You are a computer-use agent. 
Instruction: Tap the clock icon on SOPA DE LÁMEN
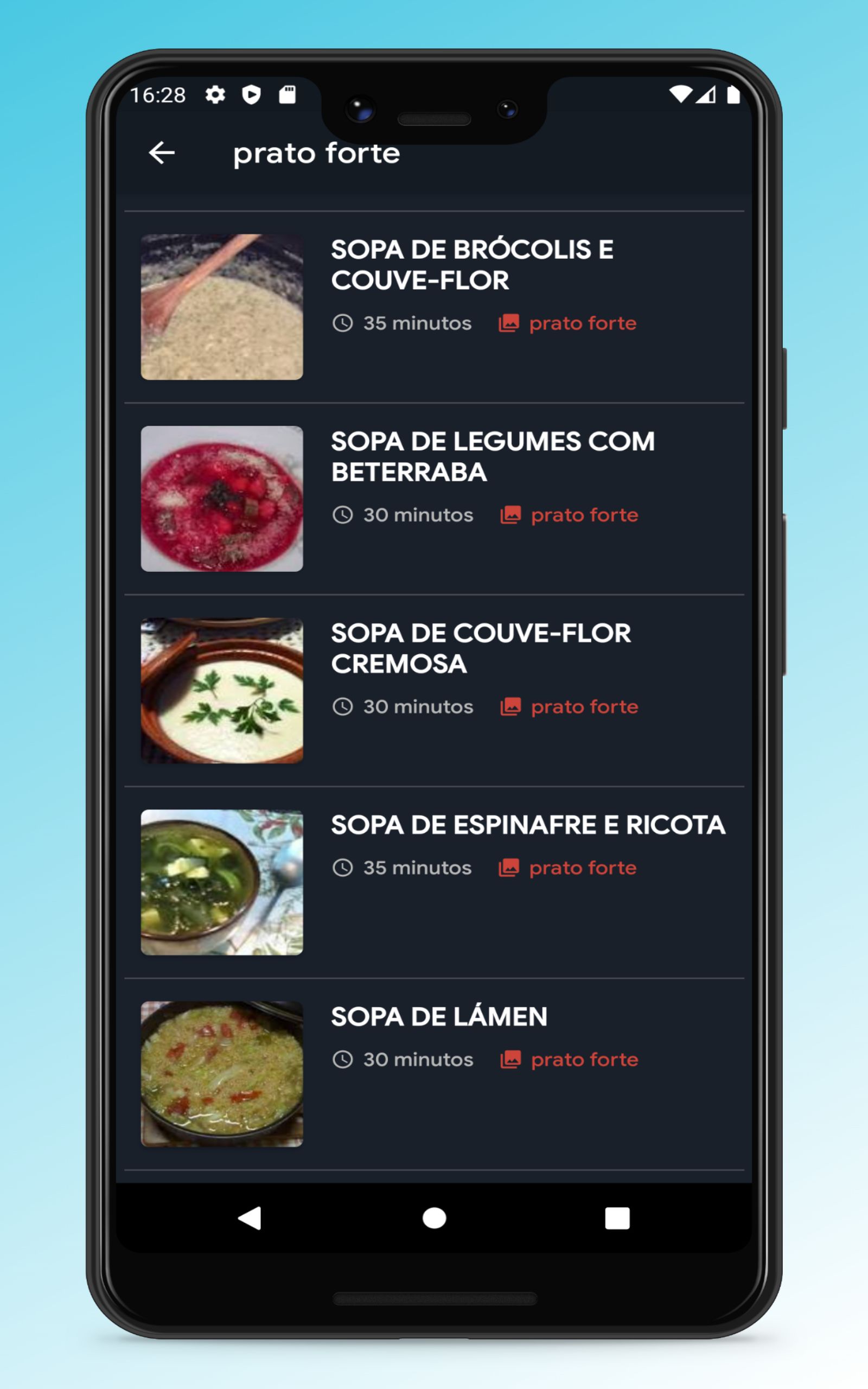(x=343, y=1060)
